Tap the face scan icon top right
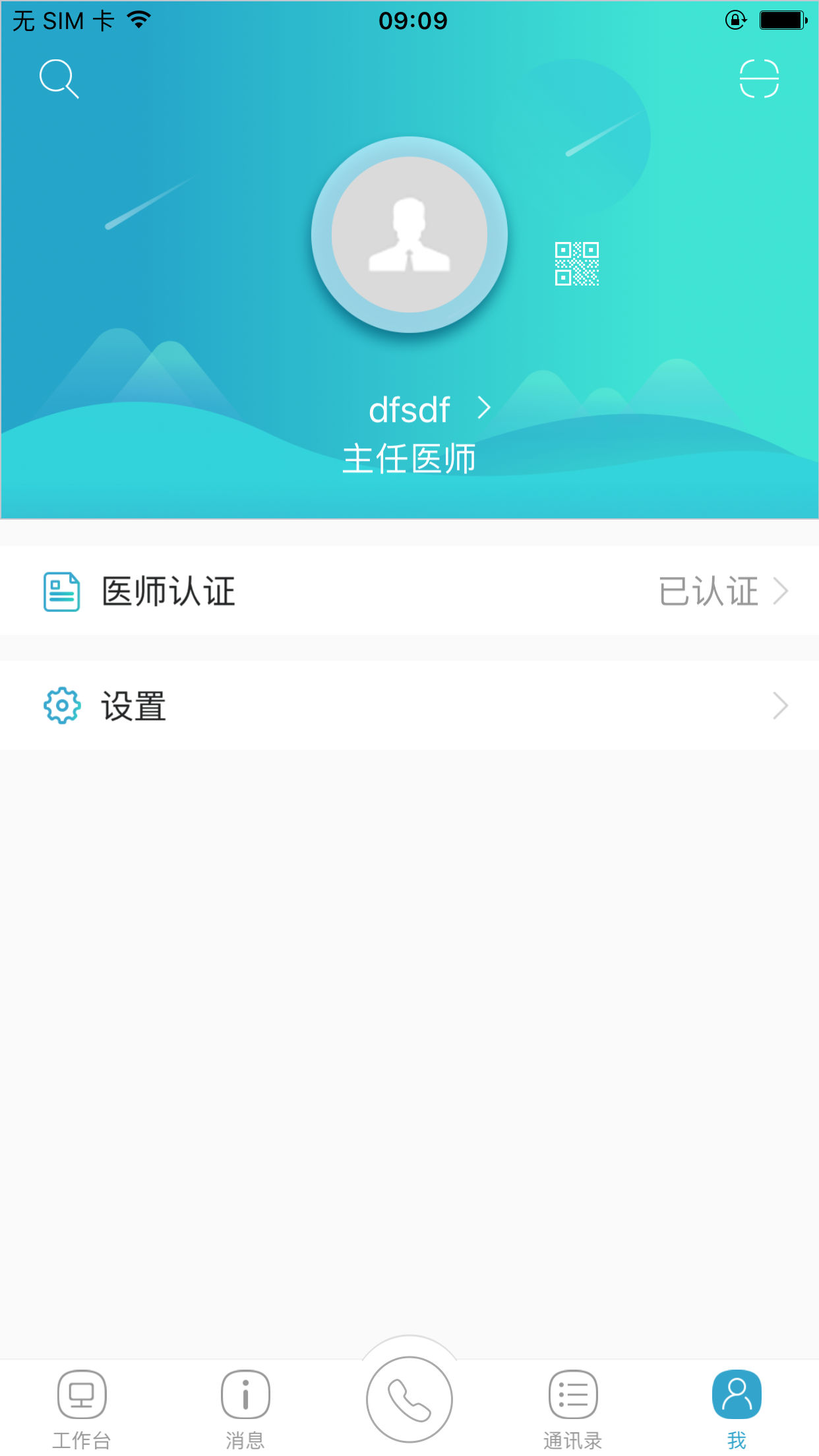 (760, 78)
